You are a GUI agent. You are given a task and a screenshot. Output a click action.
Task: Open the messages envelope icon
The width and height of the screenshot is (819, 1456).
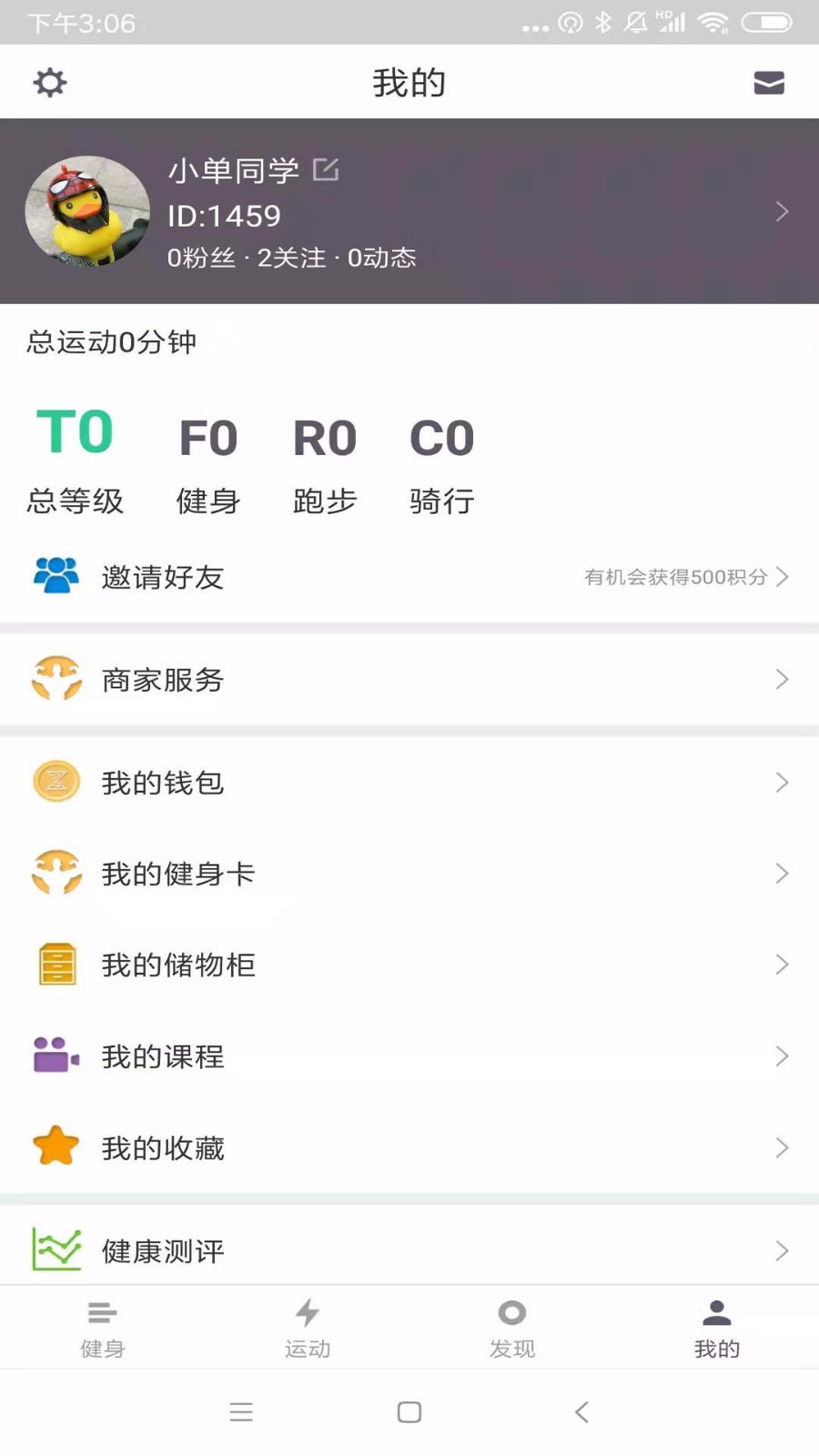point(769,83)
